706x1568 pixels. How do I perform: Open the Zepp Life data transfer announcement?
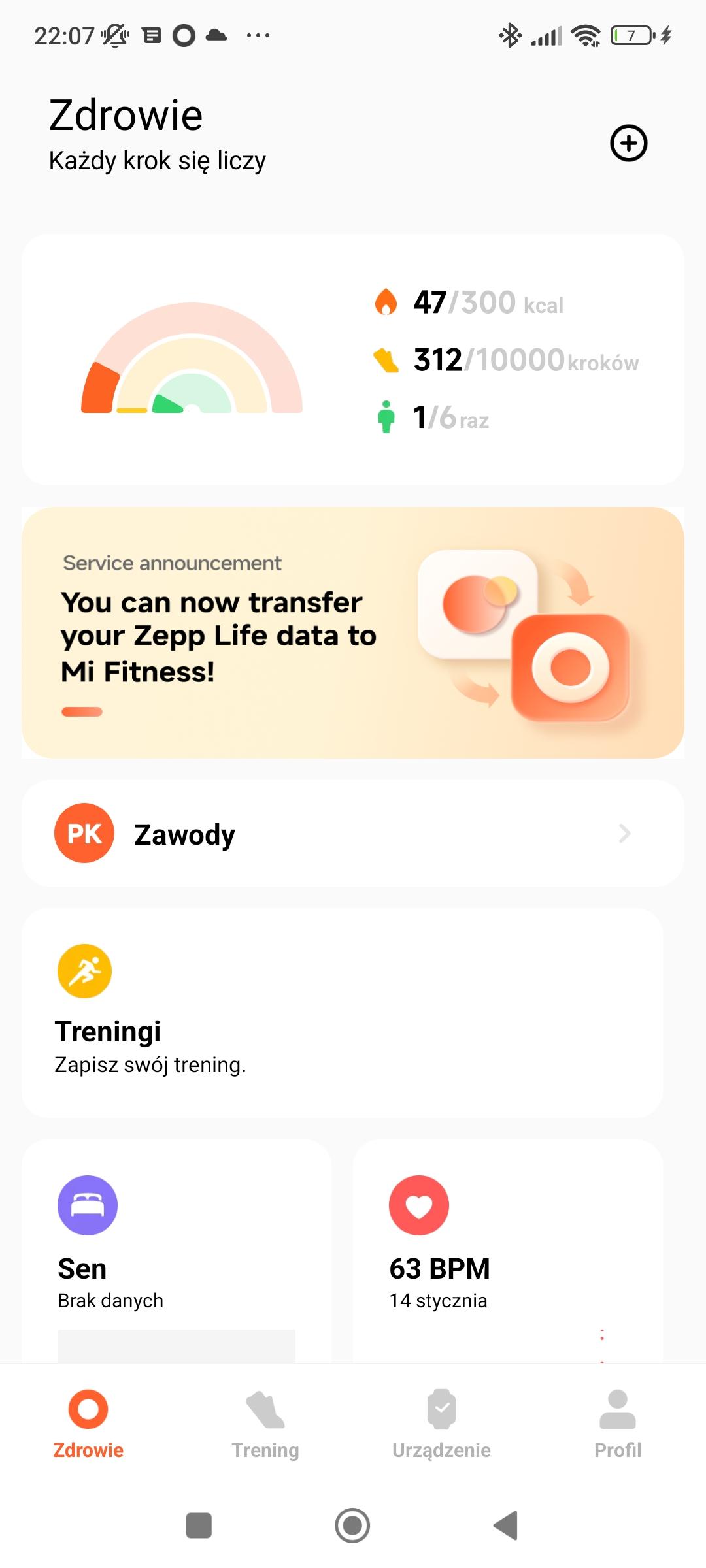[353, 632]
